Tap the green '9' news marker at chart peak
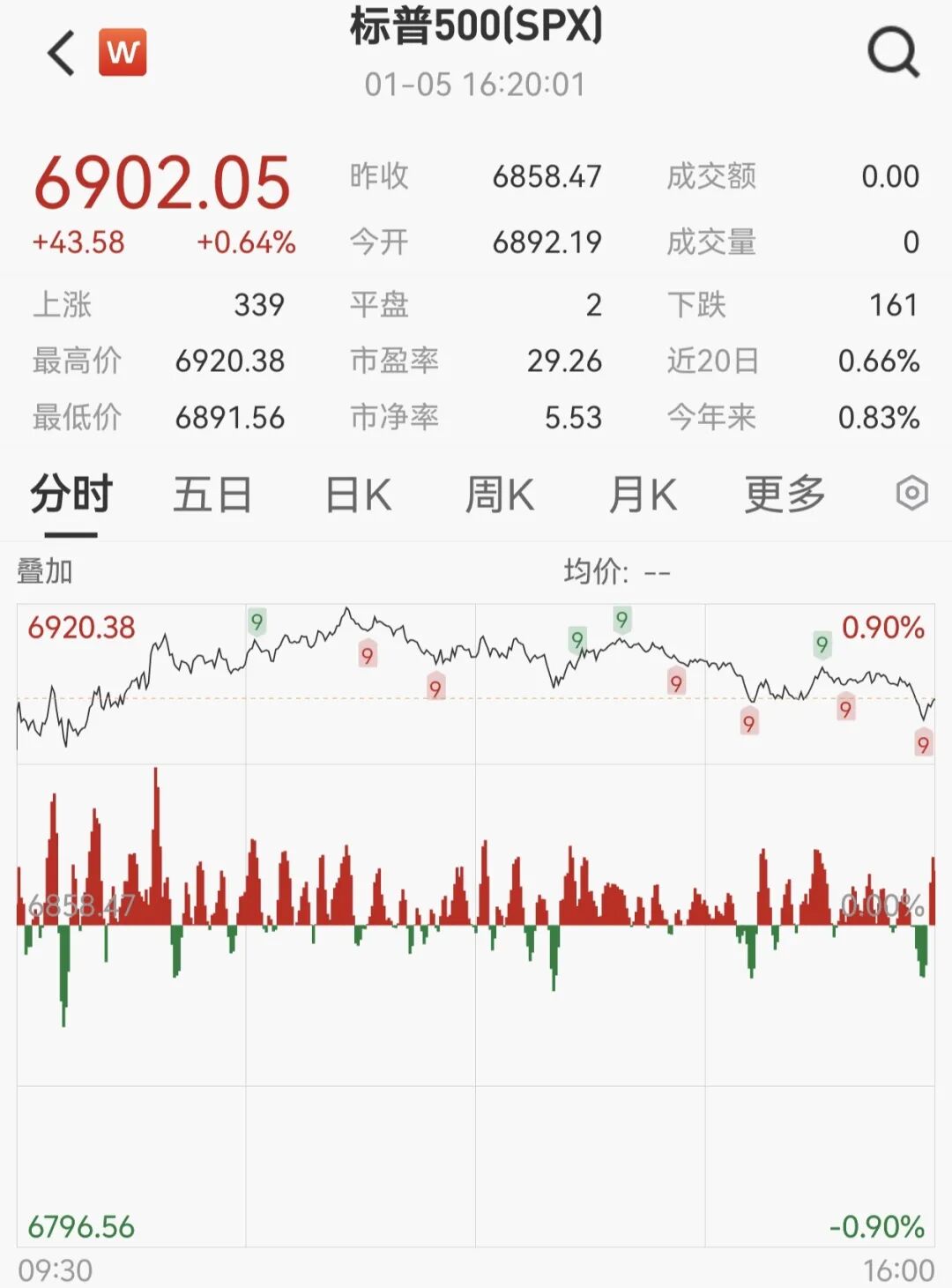The height and width of the screenshot is (1288, 952). click(x=622, y=620)
